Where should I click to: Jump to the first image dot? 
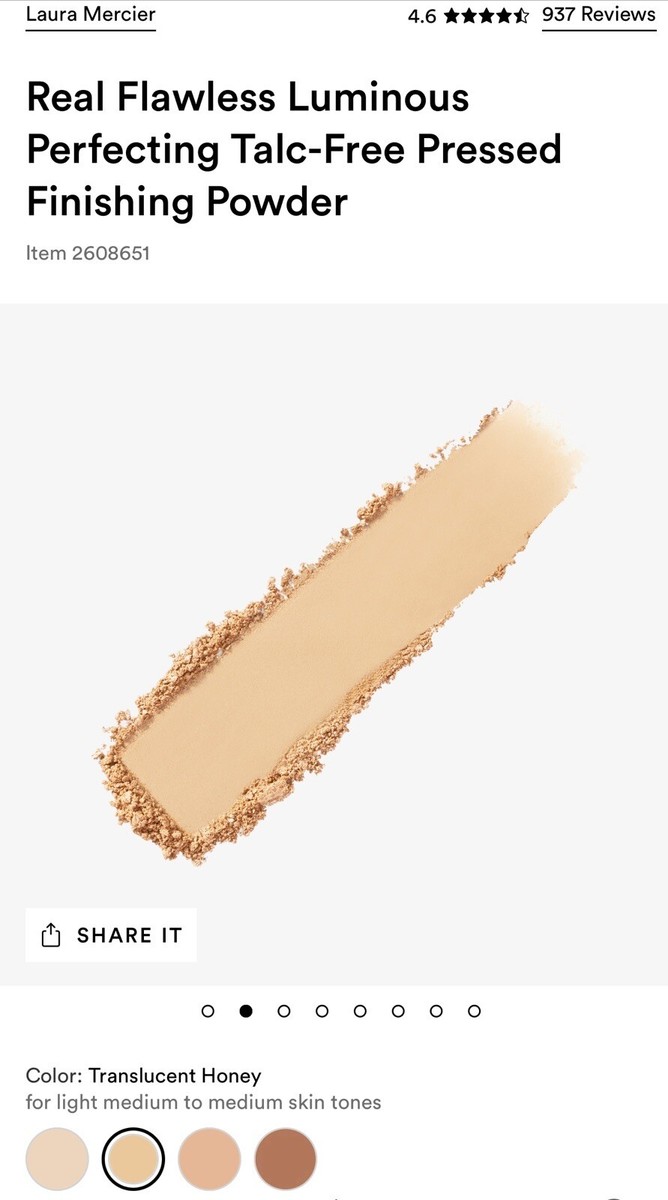pyautogui.click(x=208, y=1011)
